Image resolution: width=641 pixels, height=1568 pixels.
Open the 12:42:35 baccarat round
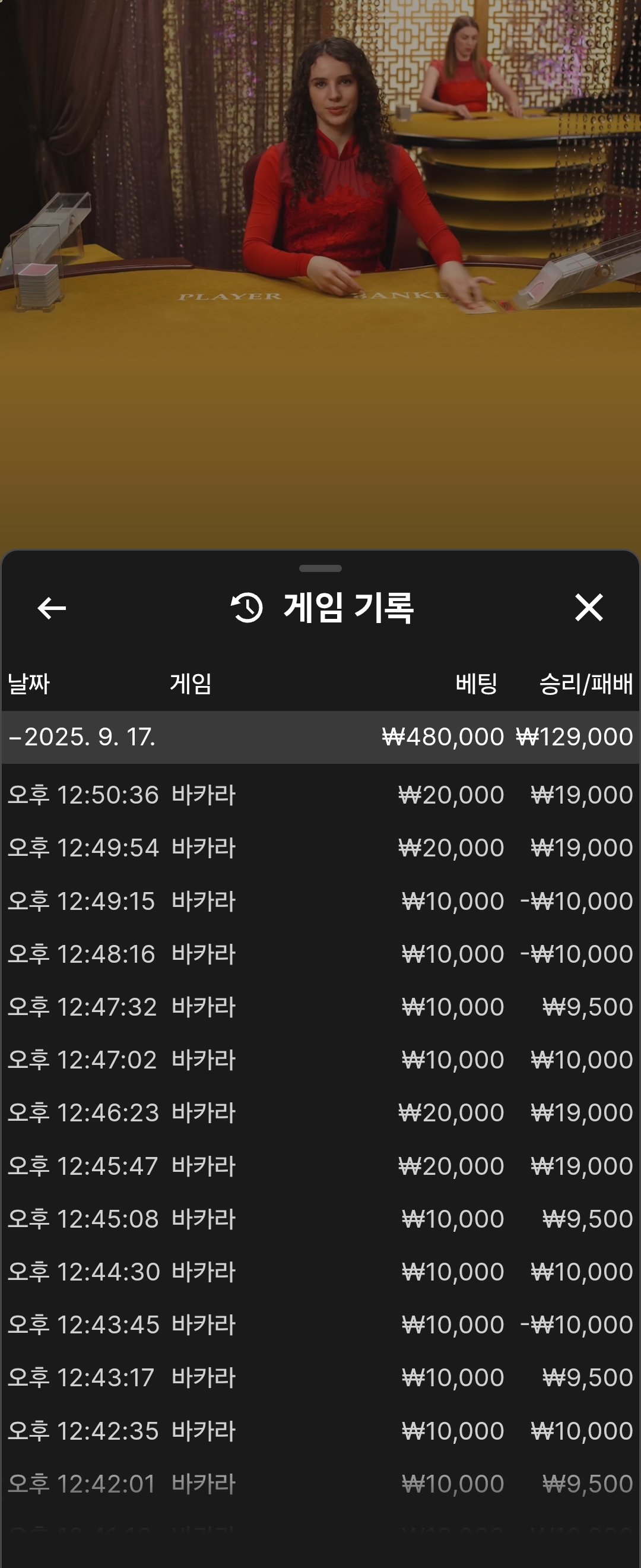[x=320, y=1430]
